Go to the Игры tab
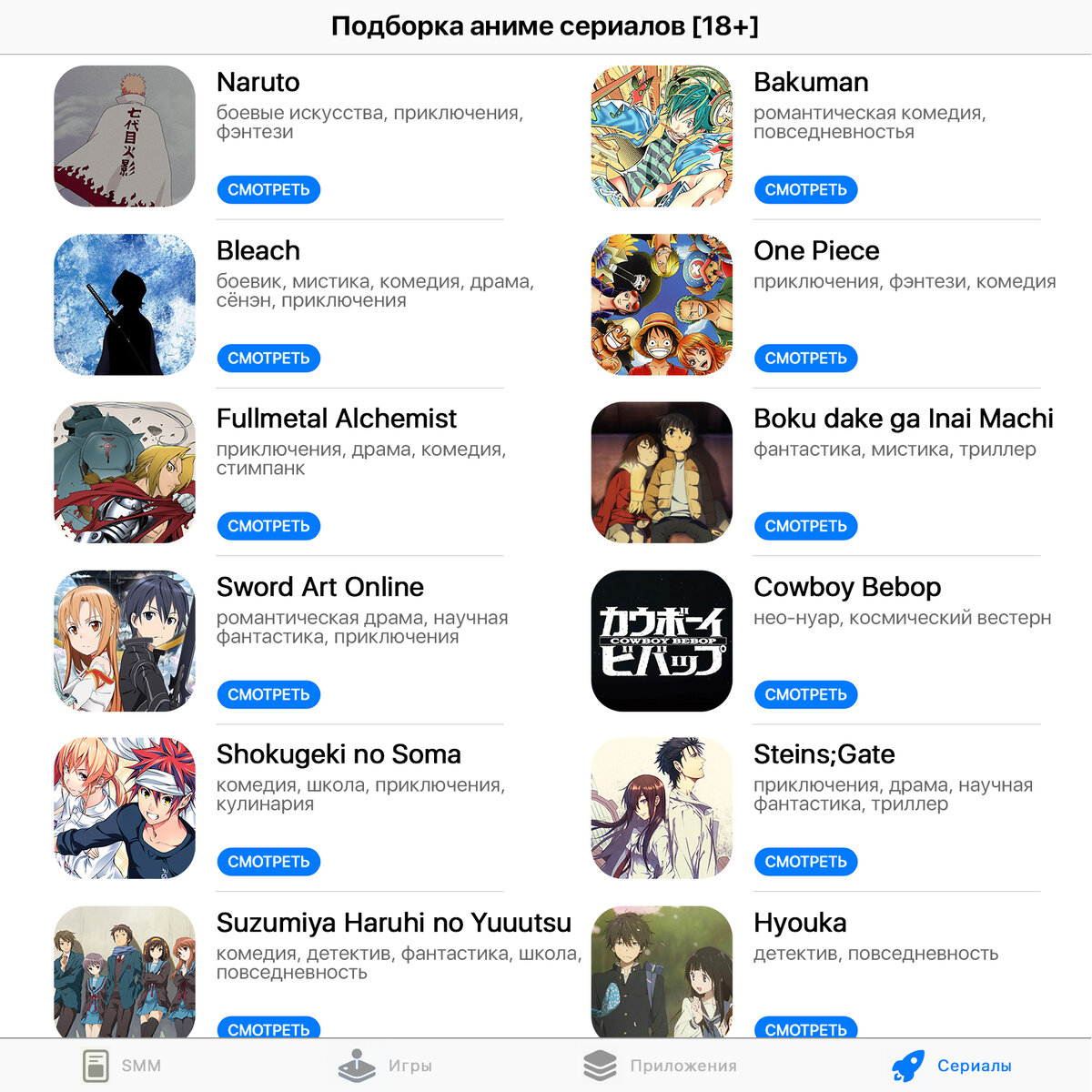 click(386, 1066)
